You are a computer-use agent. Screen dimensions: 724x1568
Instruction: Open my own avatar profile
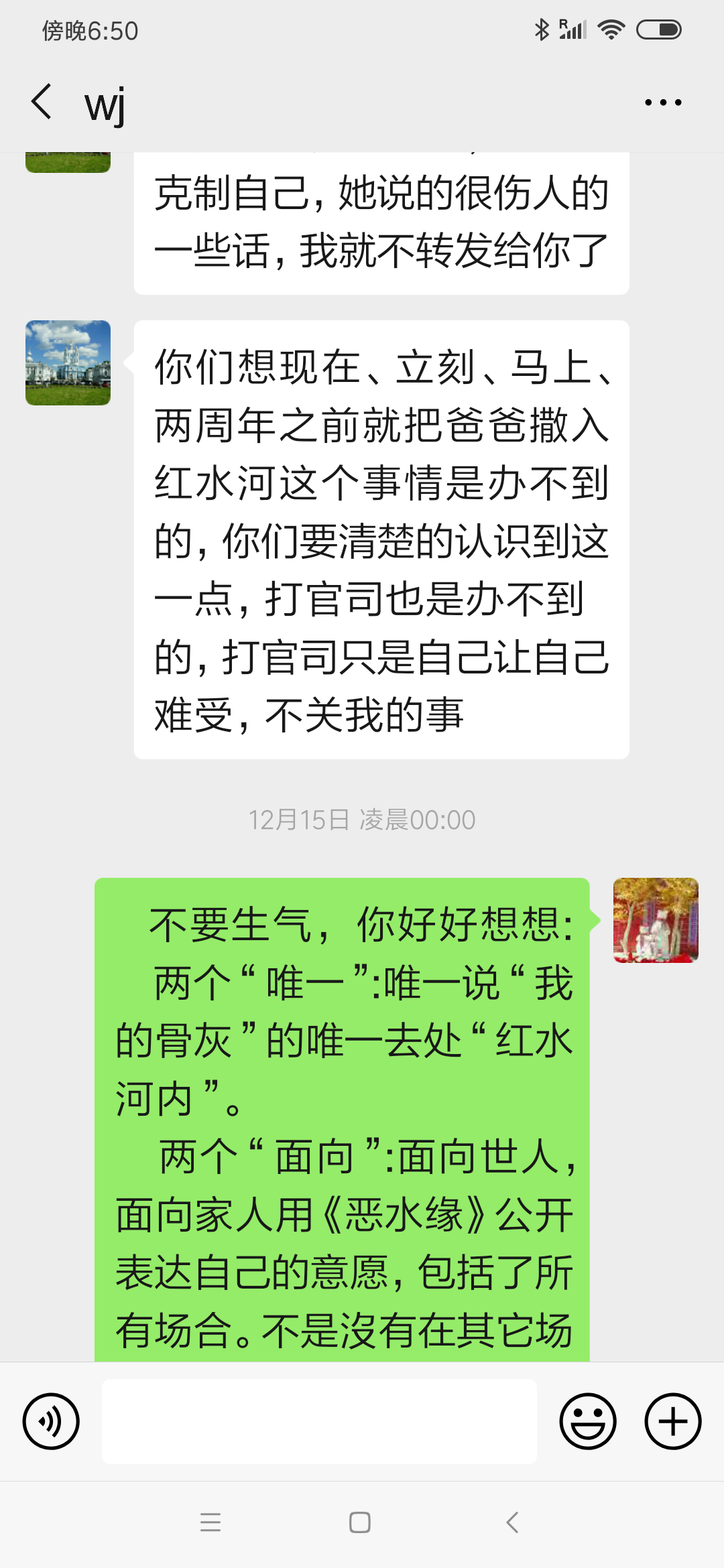(x=656, y=920)
